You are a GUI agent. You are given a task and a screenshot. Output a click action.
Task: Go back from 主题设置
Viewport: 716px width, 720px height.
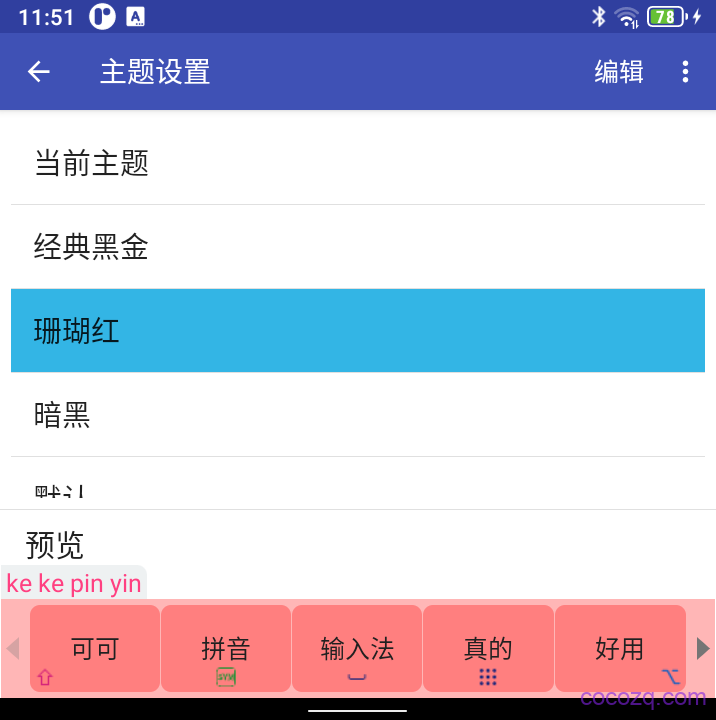[39, 72]
